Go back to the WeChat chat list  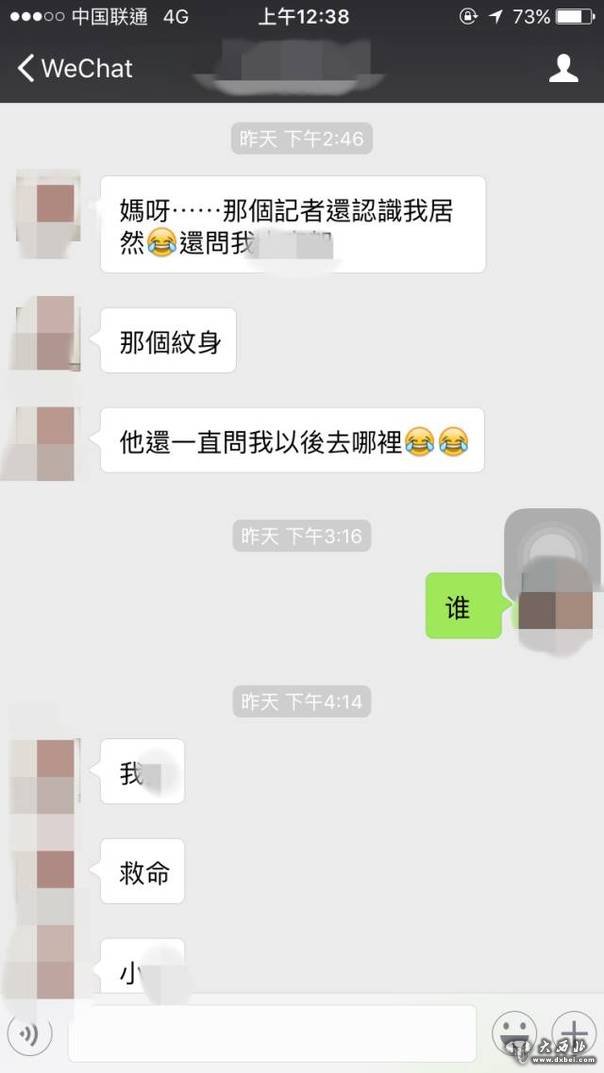(75, 68)
